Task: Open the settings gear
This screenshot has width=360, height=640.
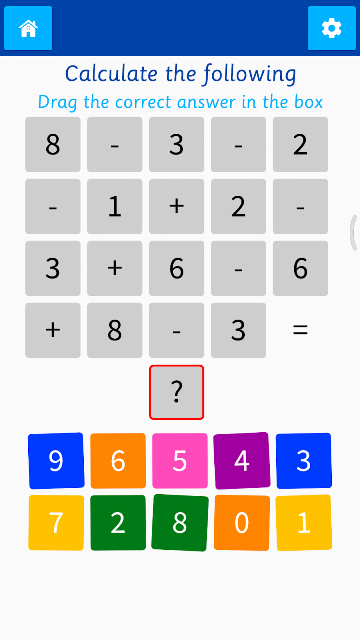Action: coord(331,28)
